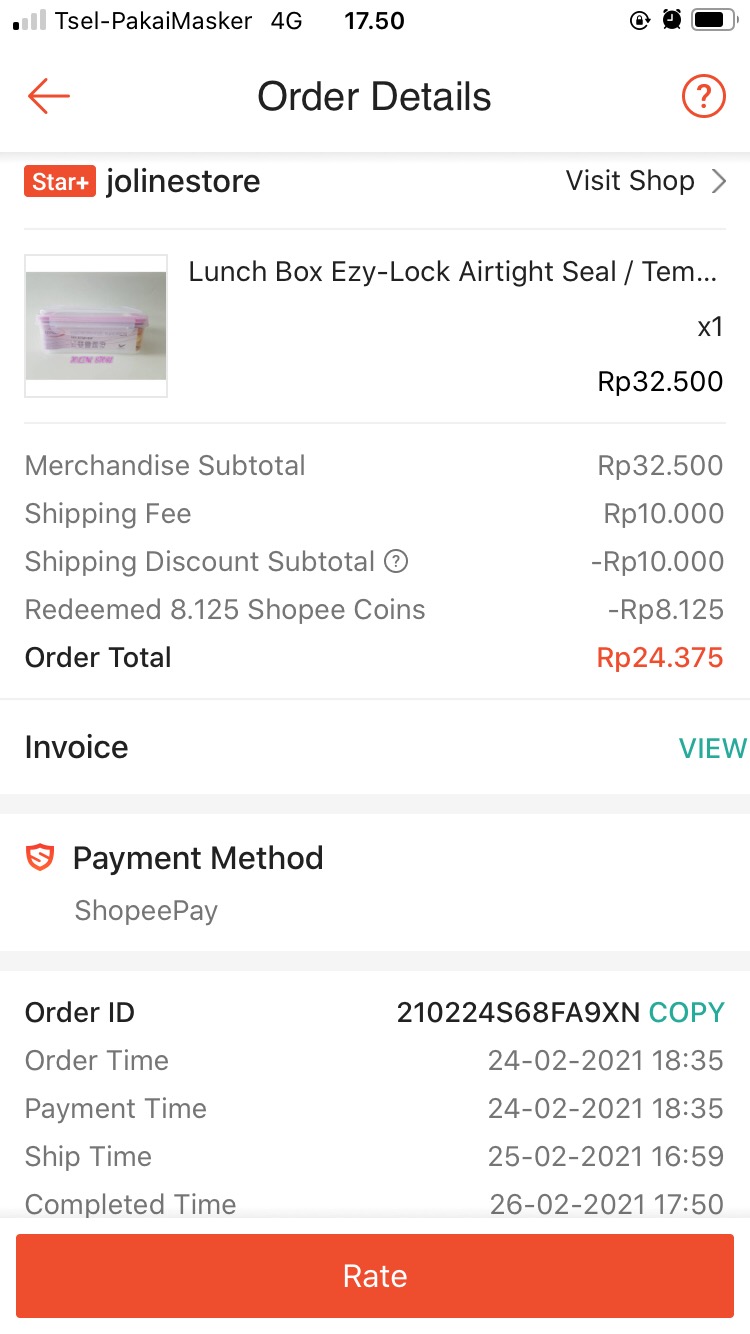
Task: Open the help question mark icon
Action: [703, 96]
